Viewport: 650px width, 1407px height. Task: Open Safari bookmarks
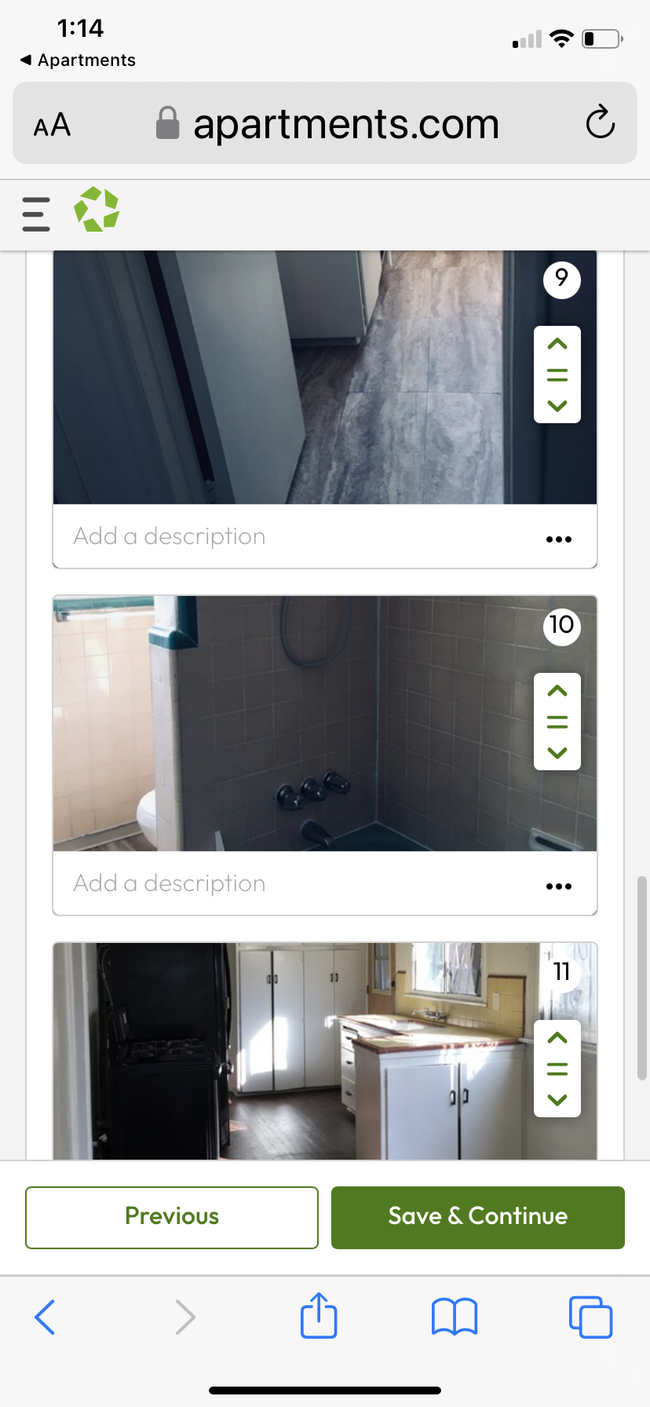[x=454, y=1317]
